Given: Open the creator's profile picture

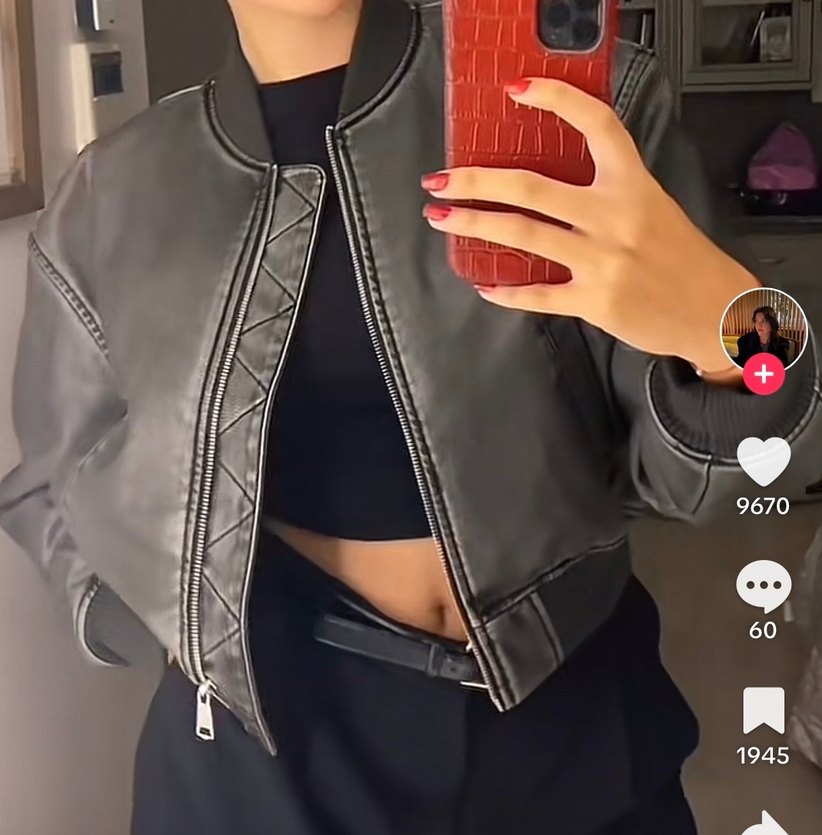Looking at the screenshot, I should 763,329.
